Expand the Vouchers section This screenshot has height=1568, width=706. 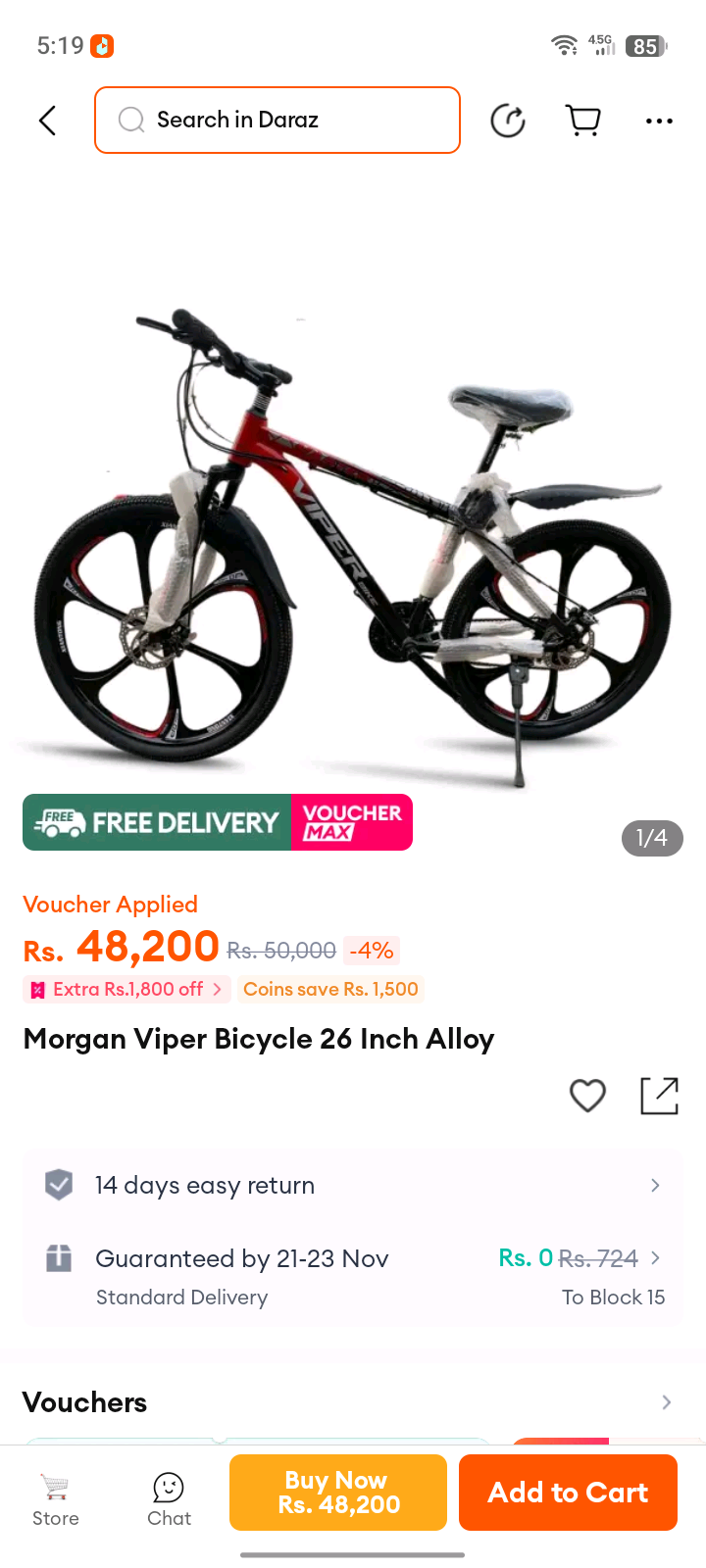(353, 1402)
